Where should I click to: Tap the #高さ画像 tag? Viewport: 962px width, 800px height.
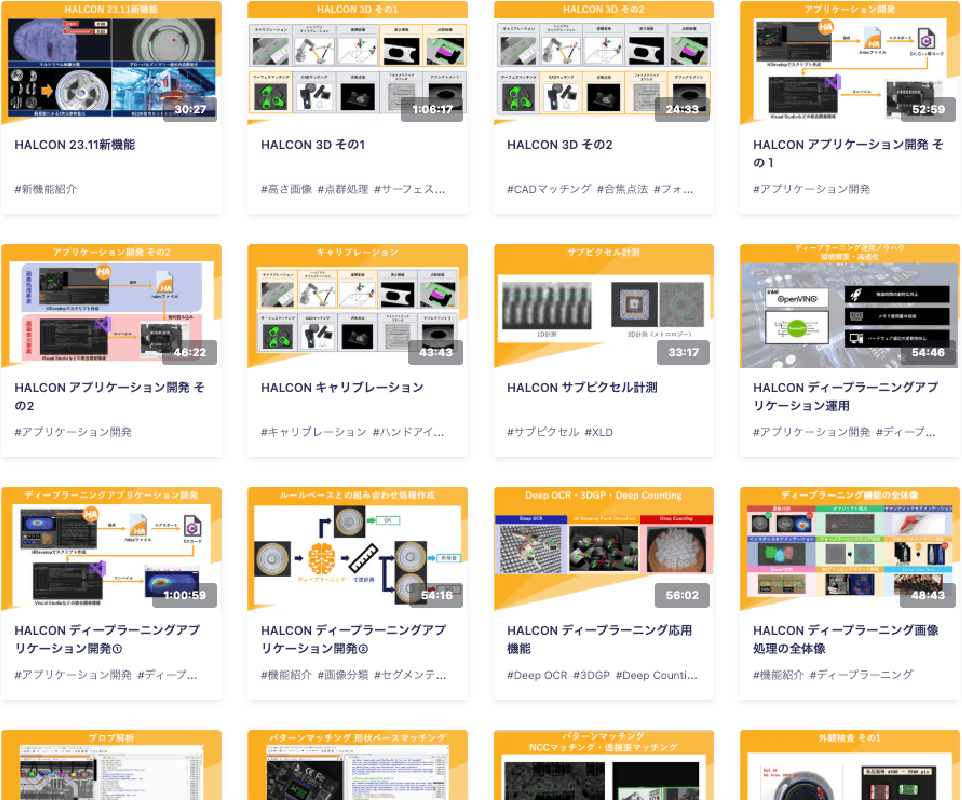pyautogui.click(x=286, y=189)
